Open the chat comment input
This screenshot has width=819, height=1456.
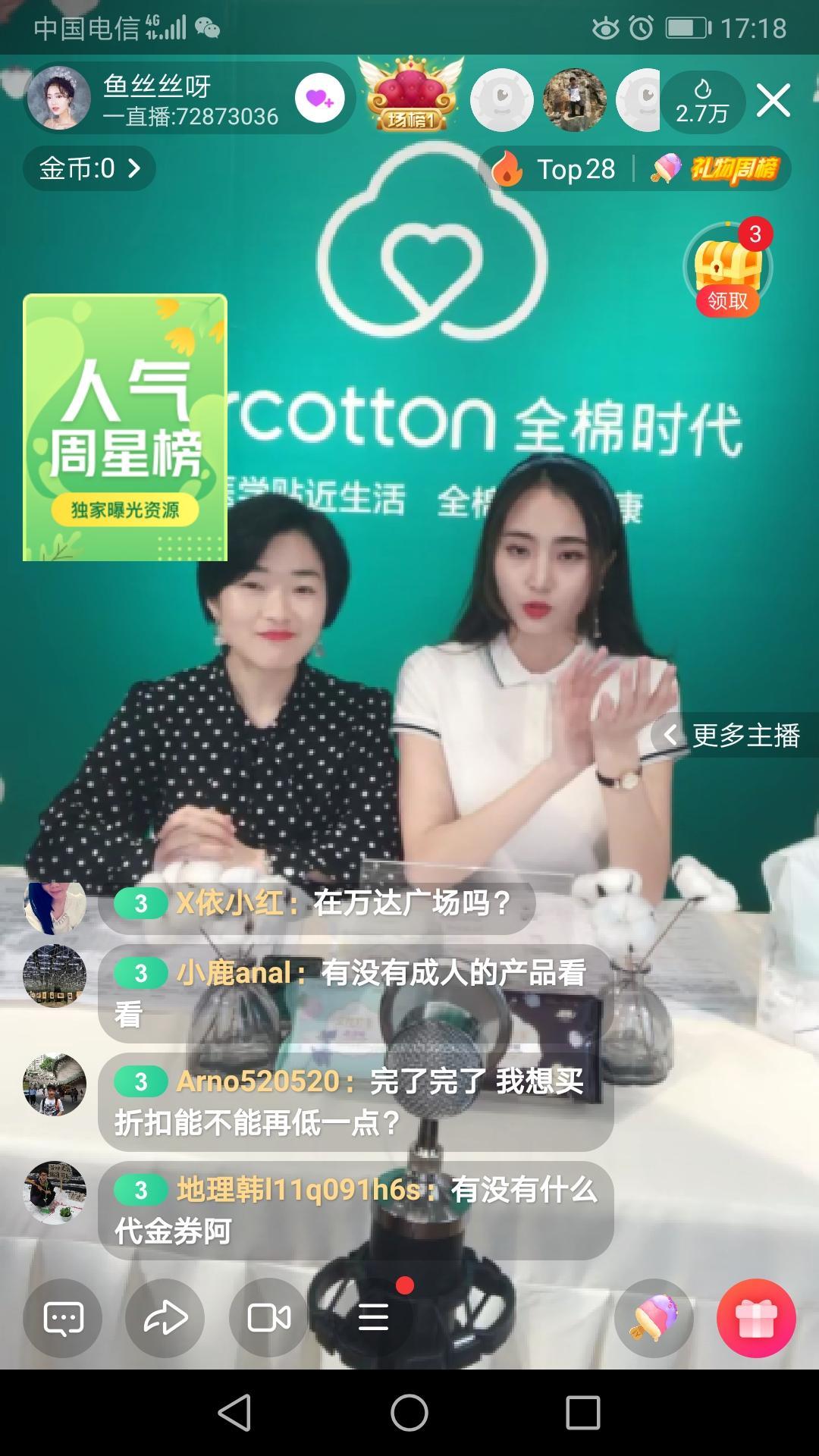coord(63,1318)
